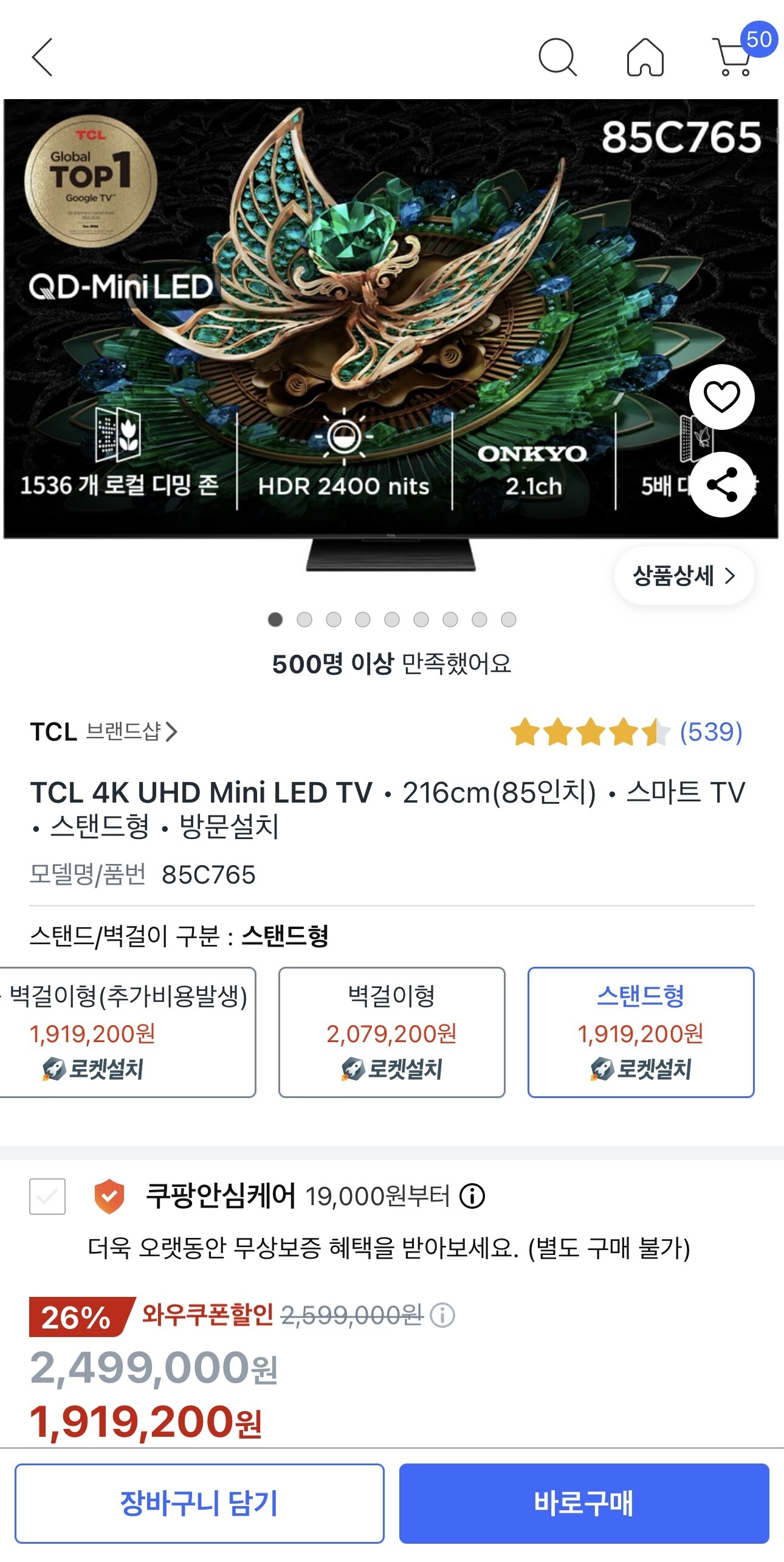Choose the 스탠드형 option
The height and width of the screenshot is (1562, 784).
(641, 1032)
